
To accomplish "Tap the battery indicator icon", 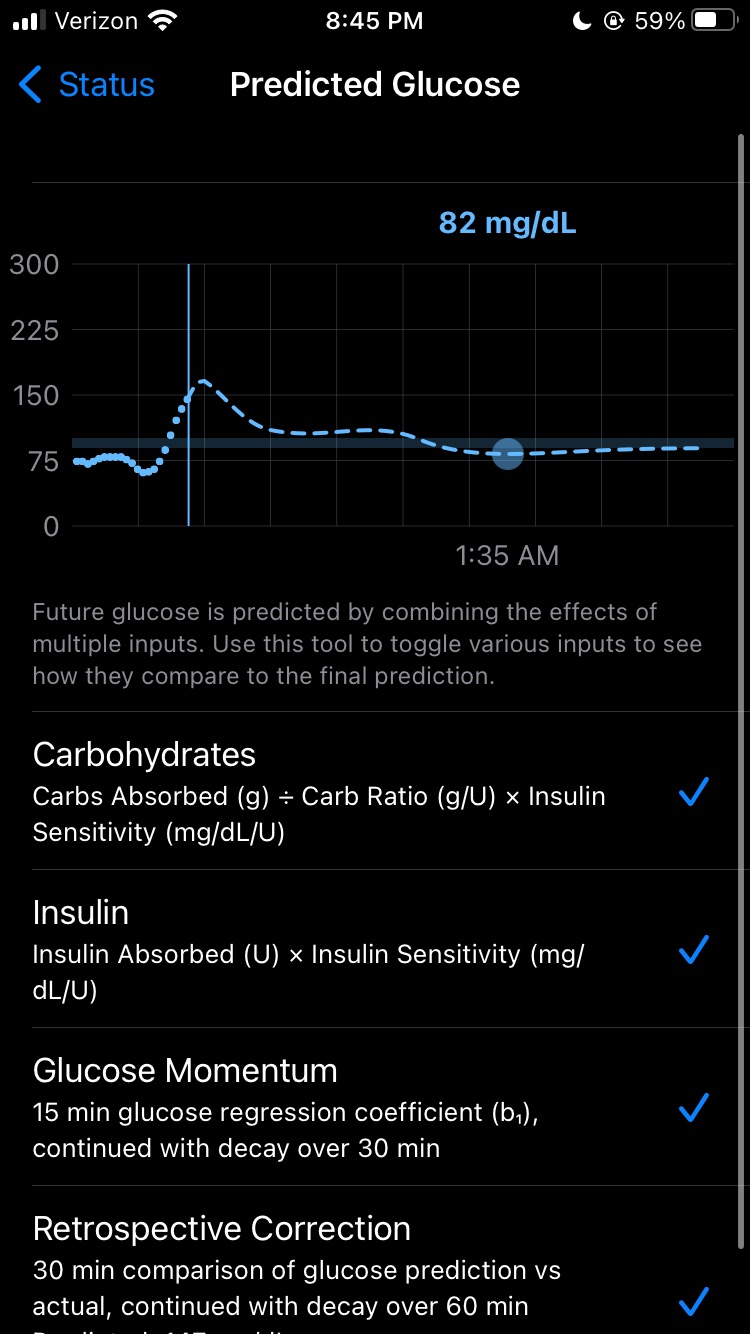I will click(715, 20).
